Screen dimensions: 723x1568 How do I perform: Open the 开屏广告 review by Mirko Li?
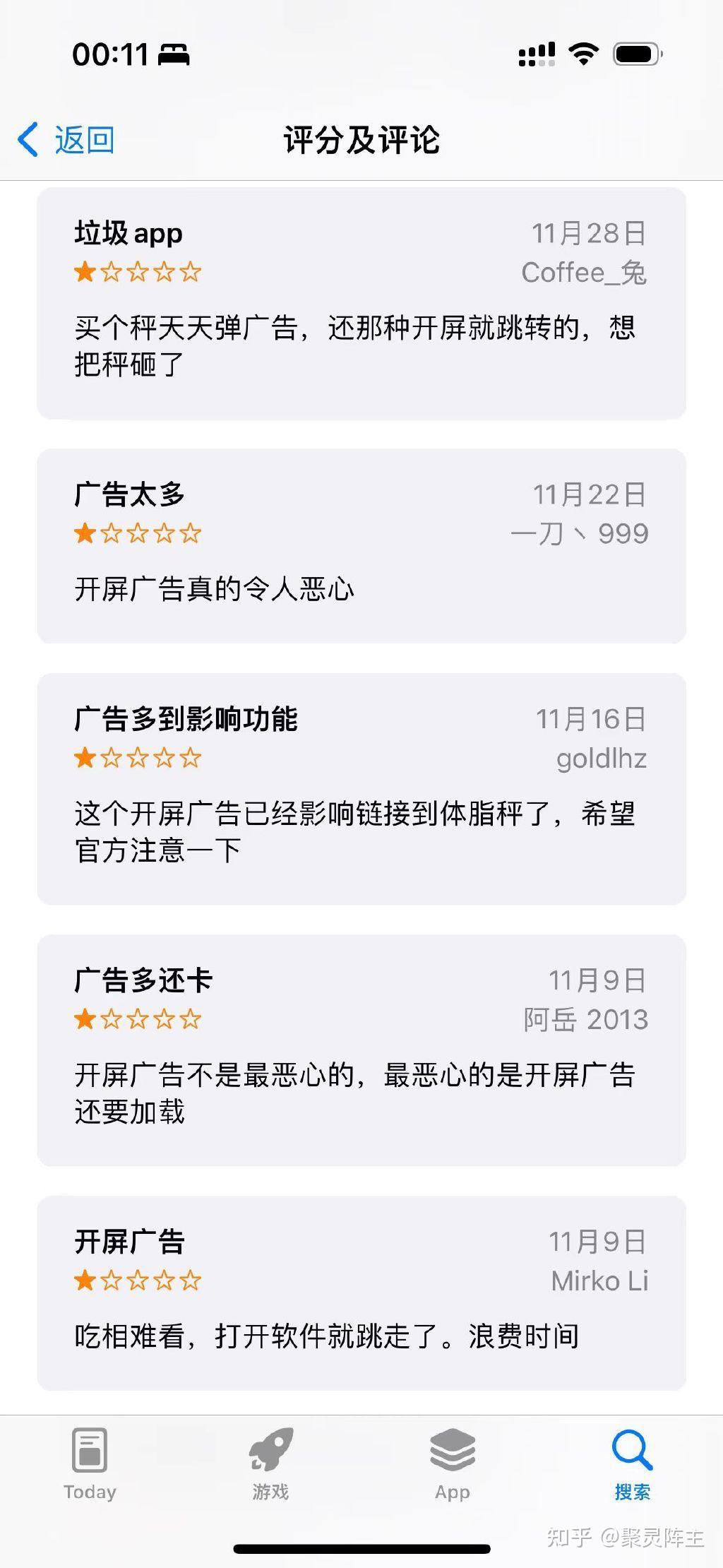pyautogui.click(x=361, y=1293)
